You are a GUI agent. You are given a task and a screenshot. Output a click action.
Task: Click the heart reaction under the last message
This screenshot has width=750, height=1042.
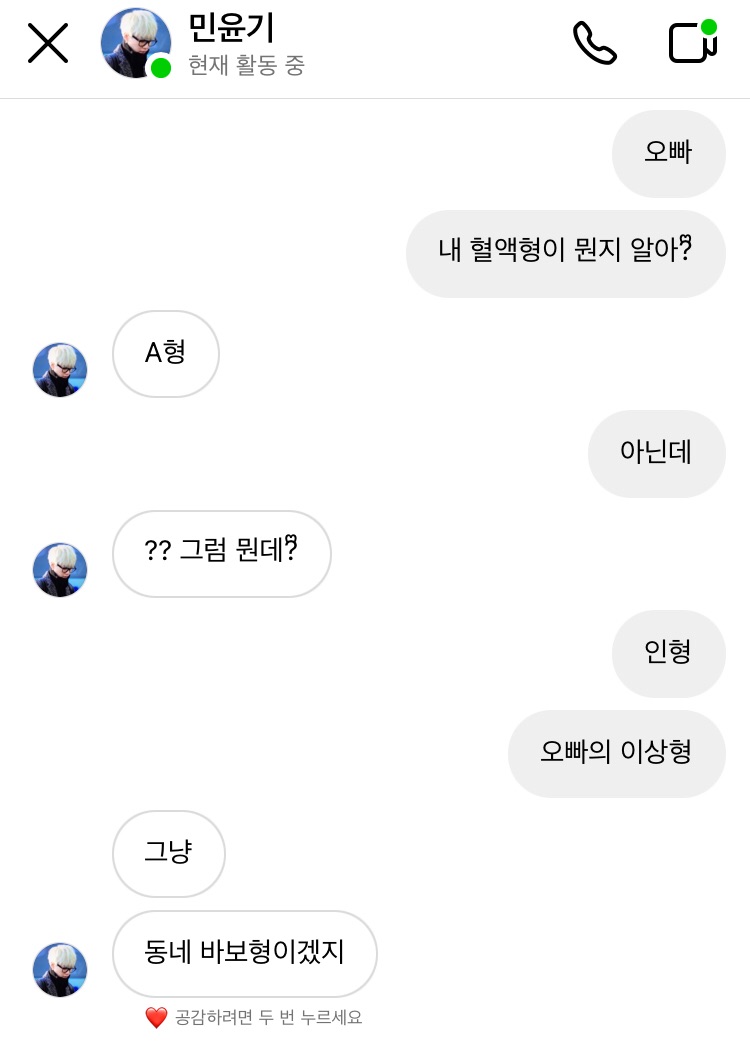pyautogui.click(x=157, y=1018)
